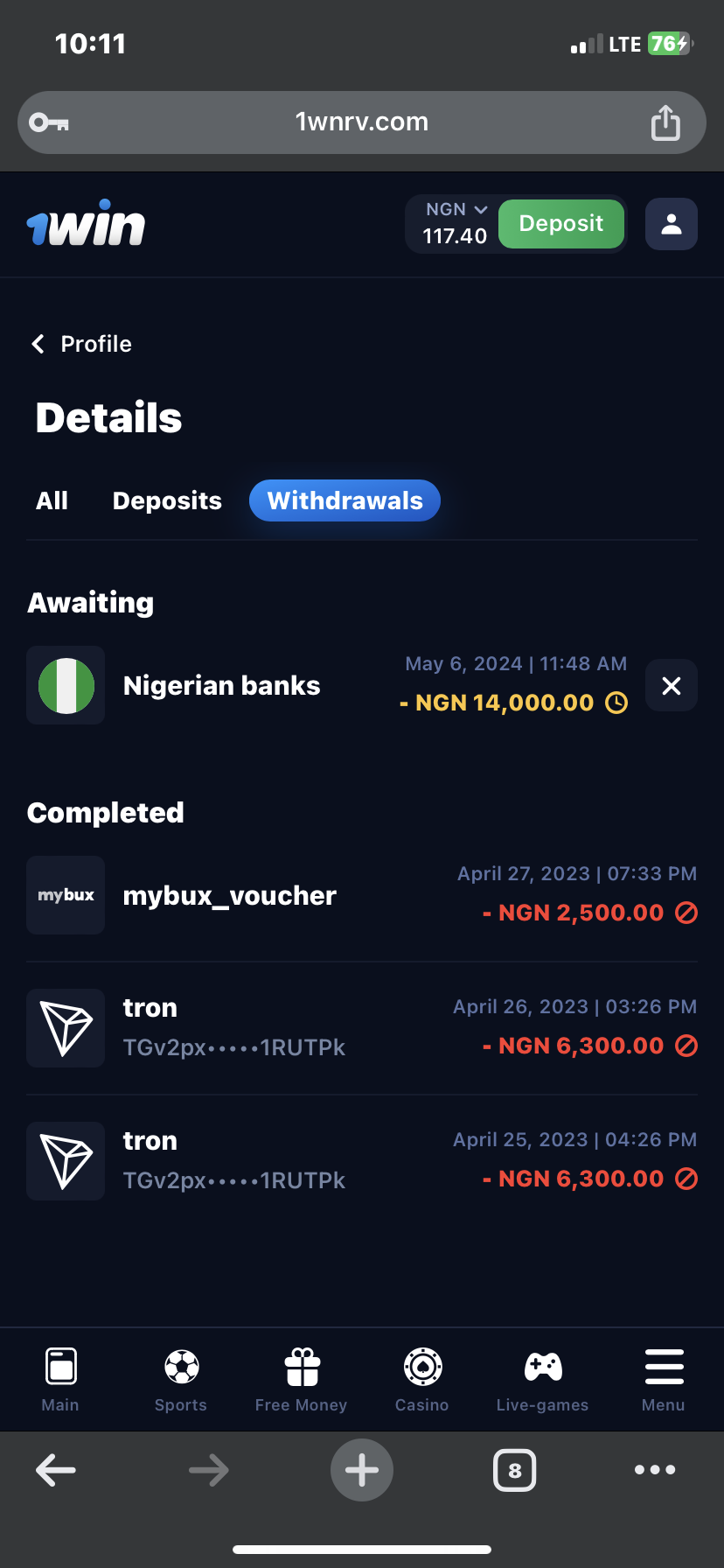This screenshot has height=1568, width=724.
Task: Open Free Money gift section
Action: 302,1379
